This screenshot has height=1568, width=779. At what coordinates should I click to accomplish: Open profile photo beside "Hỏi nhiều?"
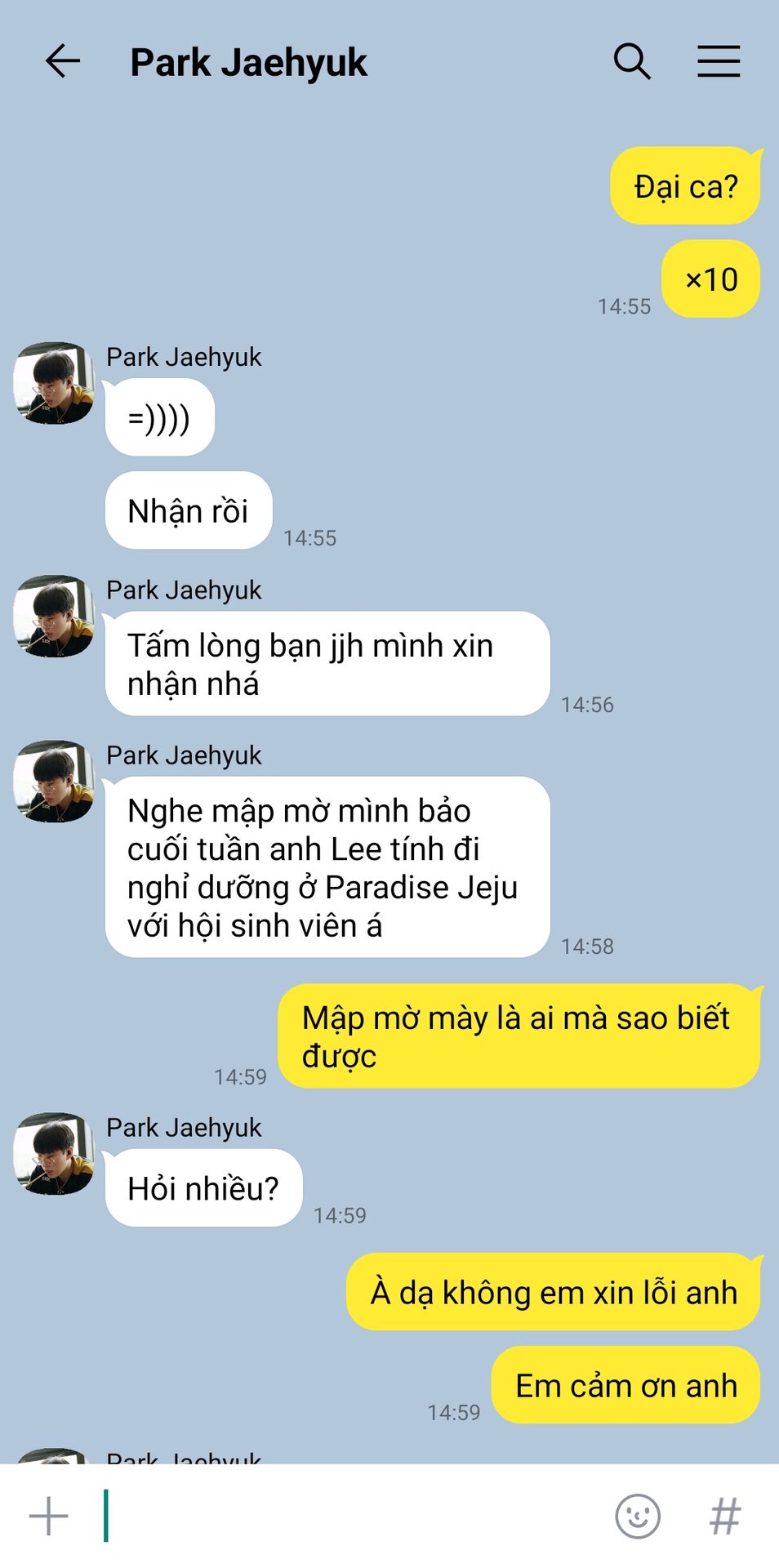coord(54,1153)
